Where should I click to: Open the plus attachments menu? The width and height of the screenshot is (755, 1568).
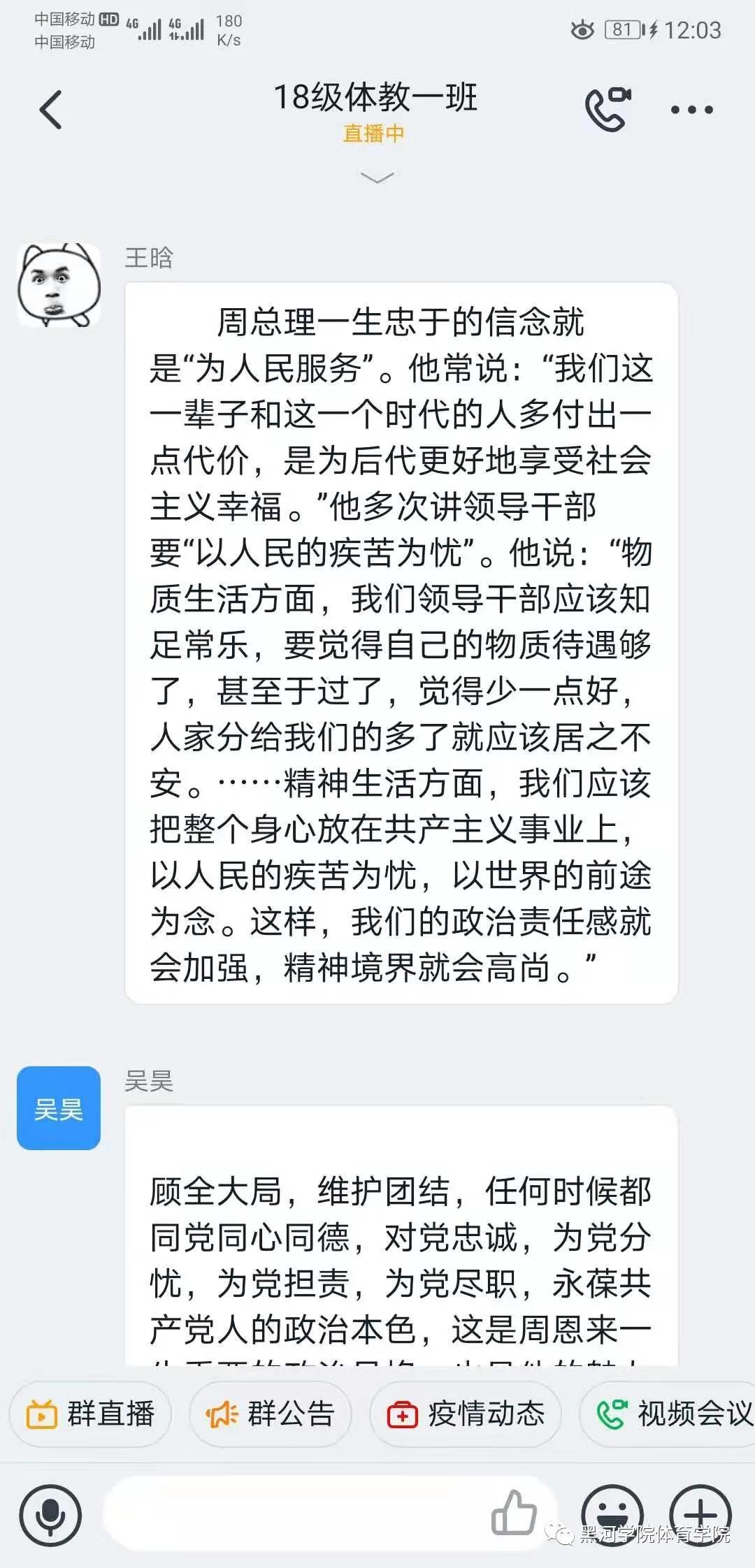[700, 1513]
